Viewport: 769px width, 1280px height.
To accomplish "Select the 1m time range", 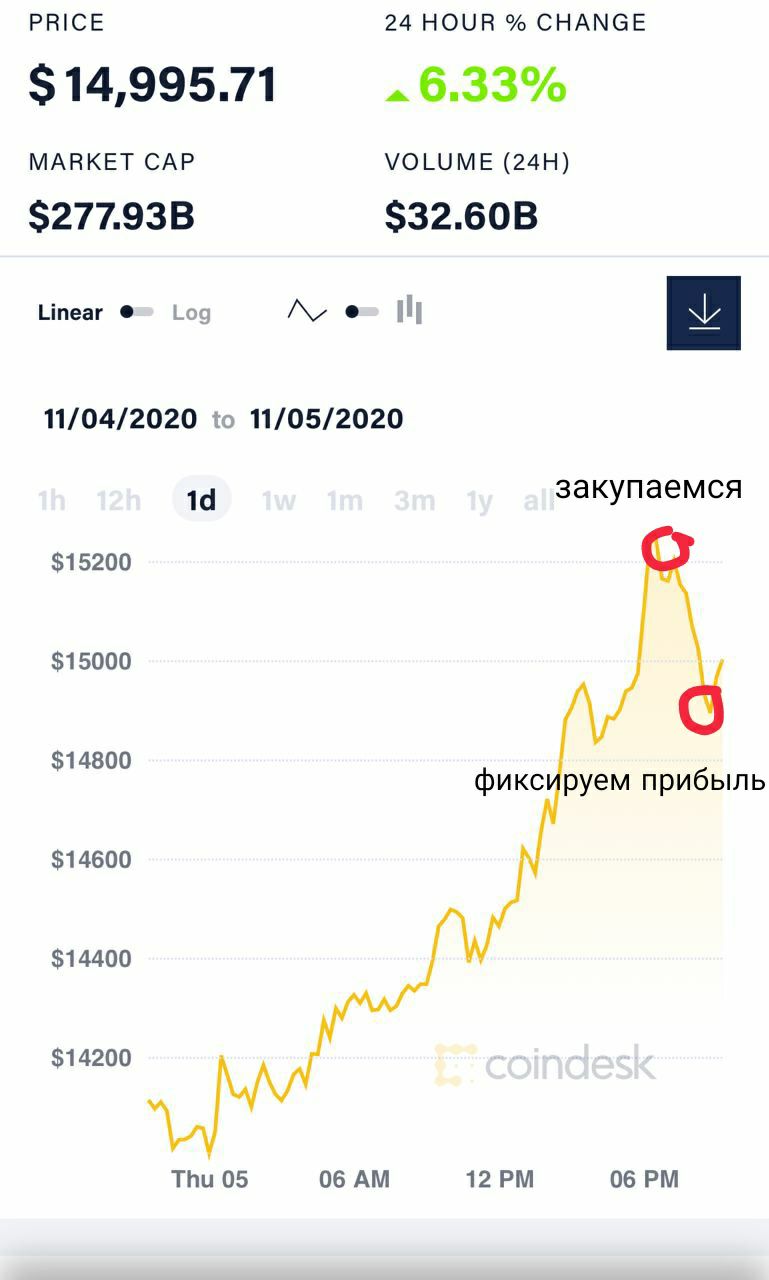I will 345,500.
